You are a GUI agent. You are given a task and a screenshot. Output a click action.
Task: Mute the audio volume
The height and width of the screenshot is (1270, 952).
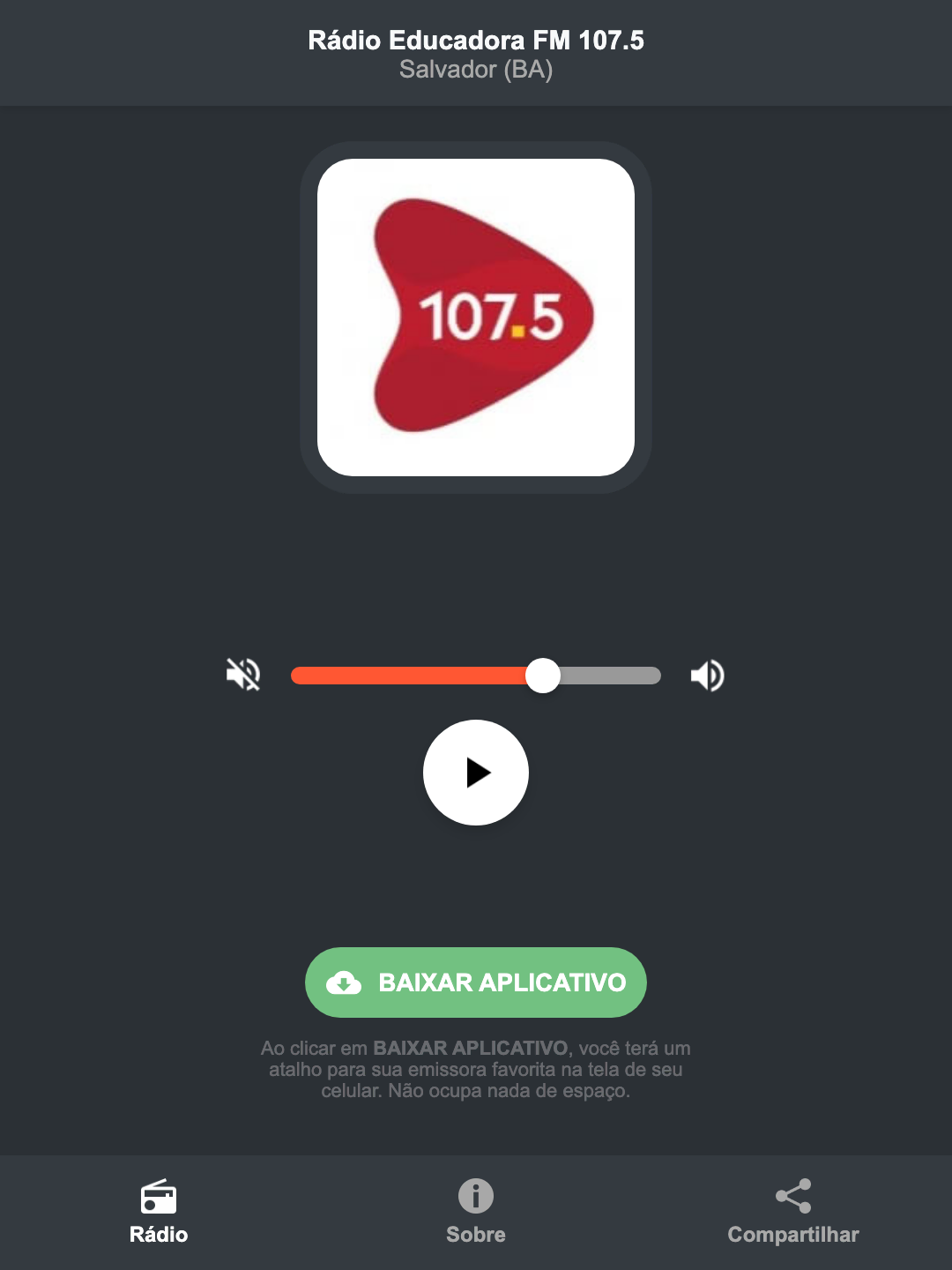click(244, 675)
